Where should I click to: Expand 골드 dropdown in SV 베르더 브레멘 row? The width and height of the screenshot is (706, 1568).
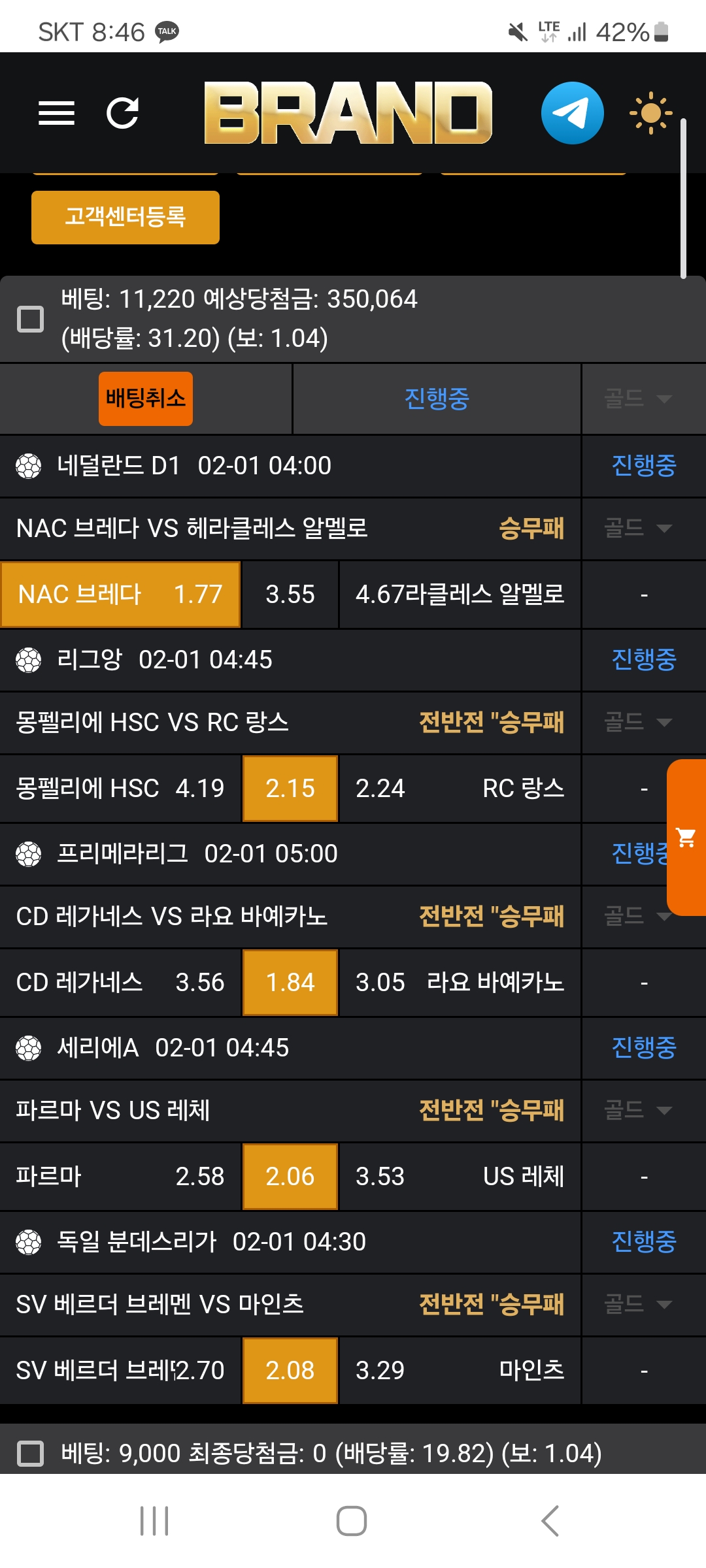tap(638, 1304)
